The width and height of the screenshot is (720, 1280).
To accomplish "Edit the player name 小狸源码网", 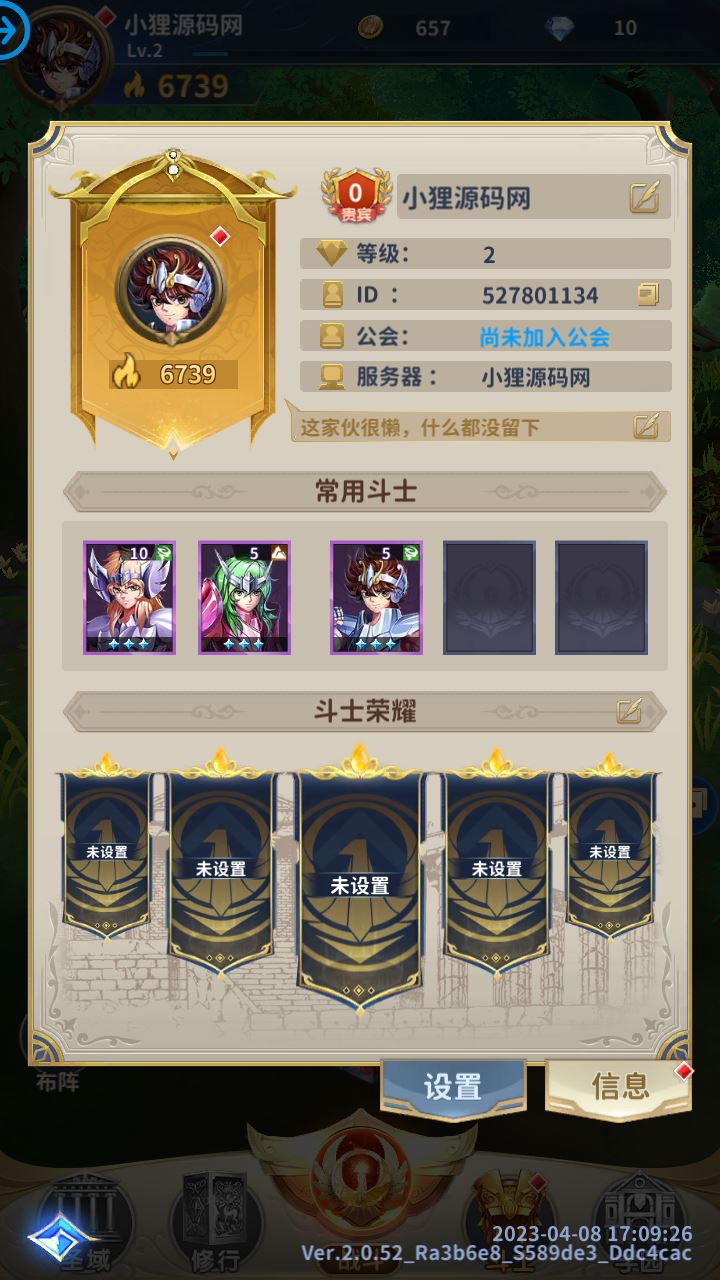I will point(644,198).
